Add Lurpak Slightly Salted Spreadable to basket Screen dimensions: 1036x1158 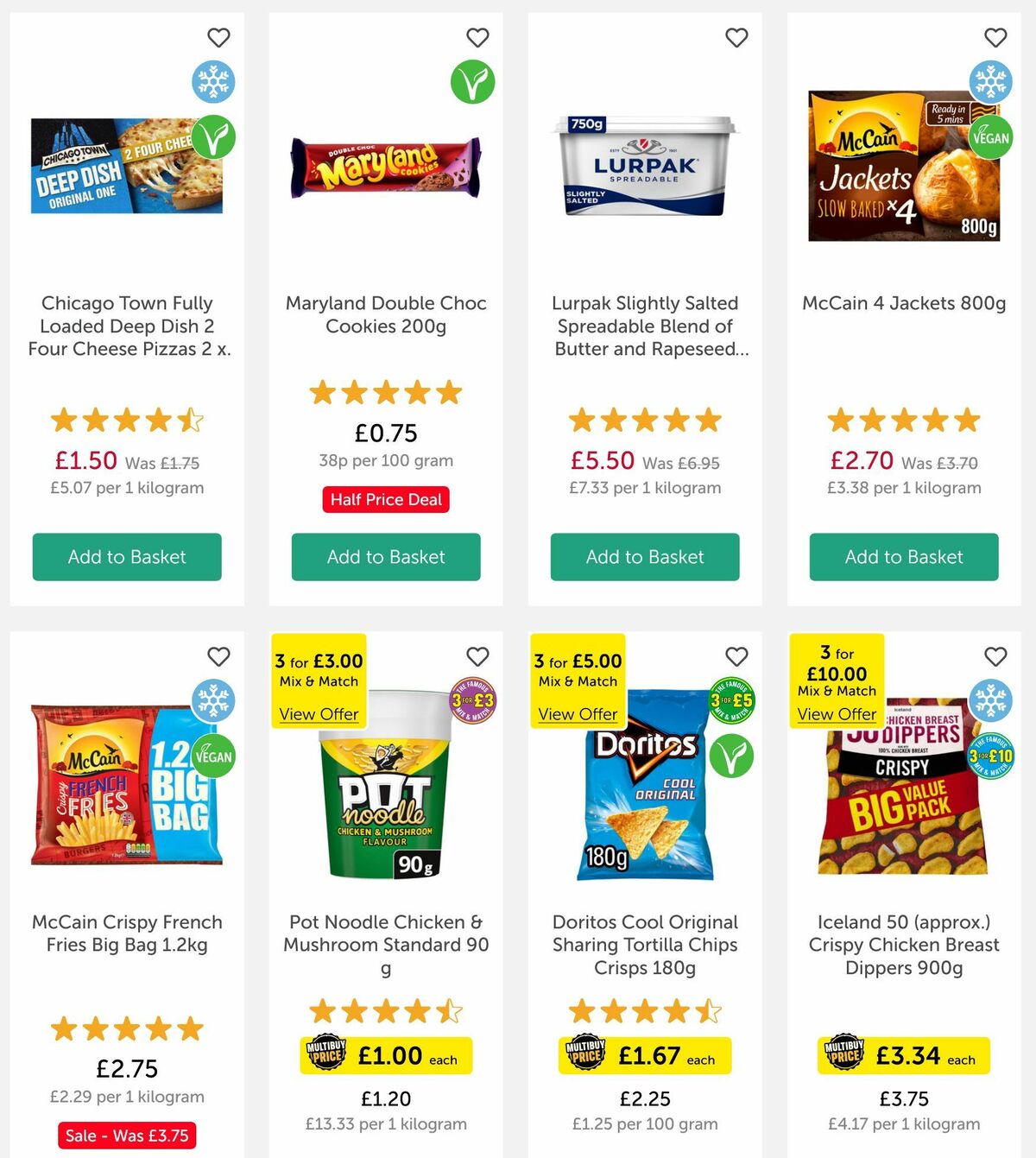tap(644, 557)
